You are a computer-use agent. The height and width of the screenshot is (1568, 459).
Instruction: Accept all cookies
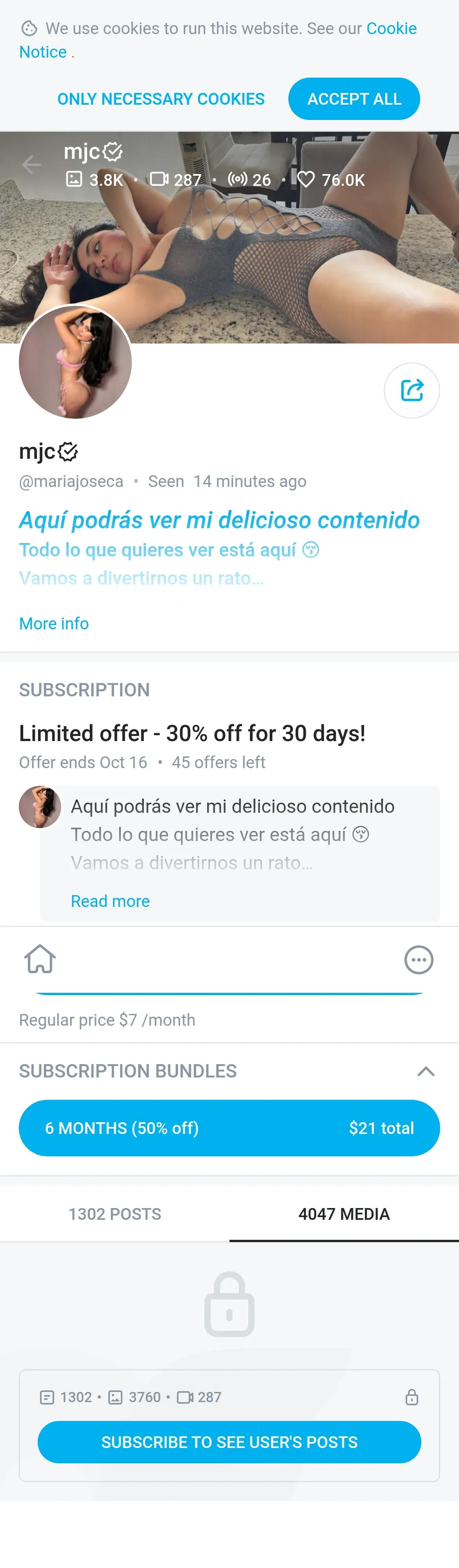point(354,99)
